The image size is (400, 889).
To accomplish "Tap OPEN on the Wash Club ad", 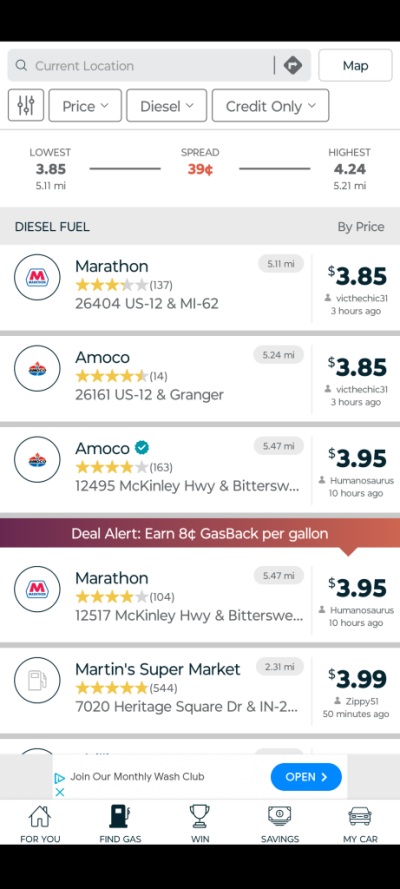I will [306, 777].
